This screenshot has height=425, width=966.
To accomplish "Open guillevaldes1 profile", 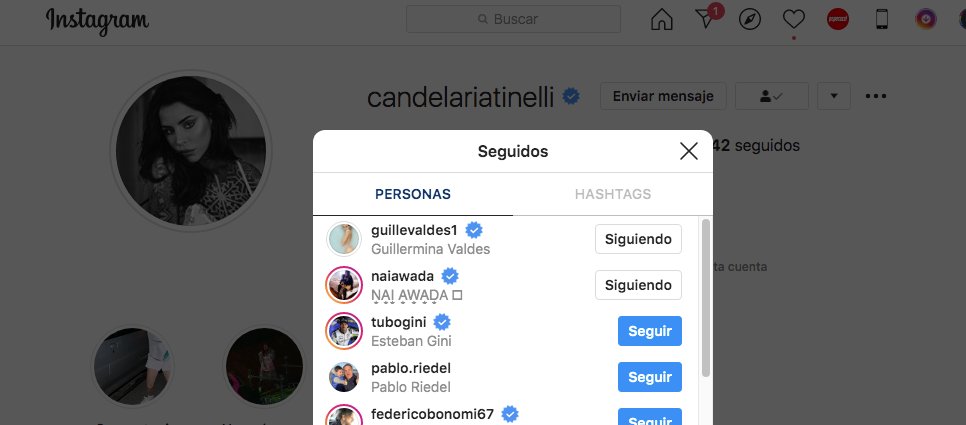I will (413, 230).
